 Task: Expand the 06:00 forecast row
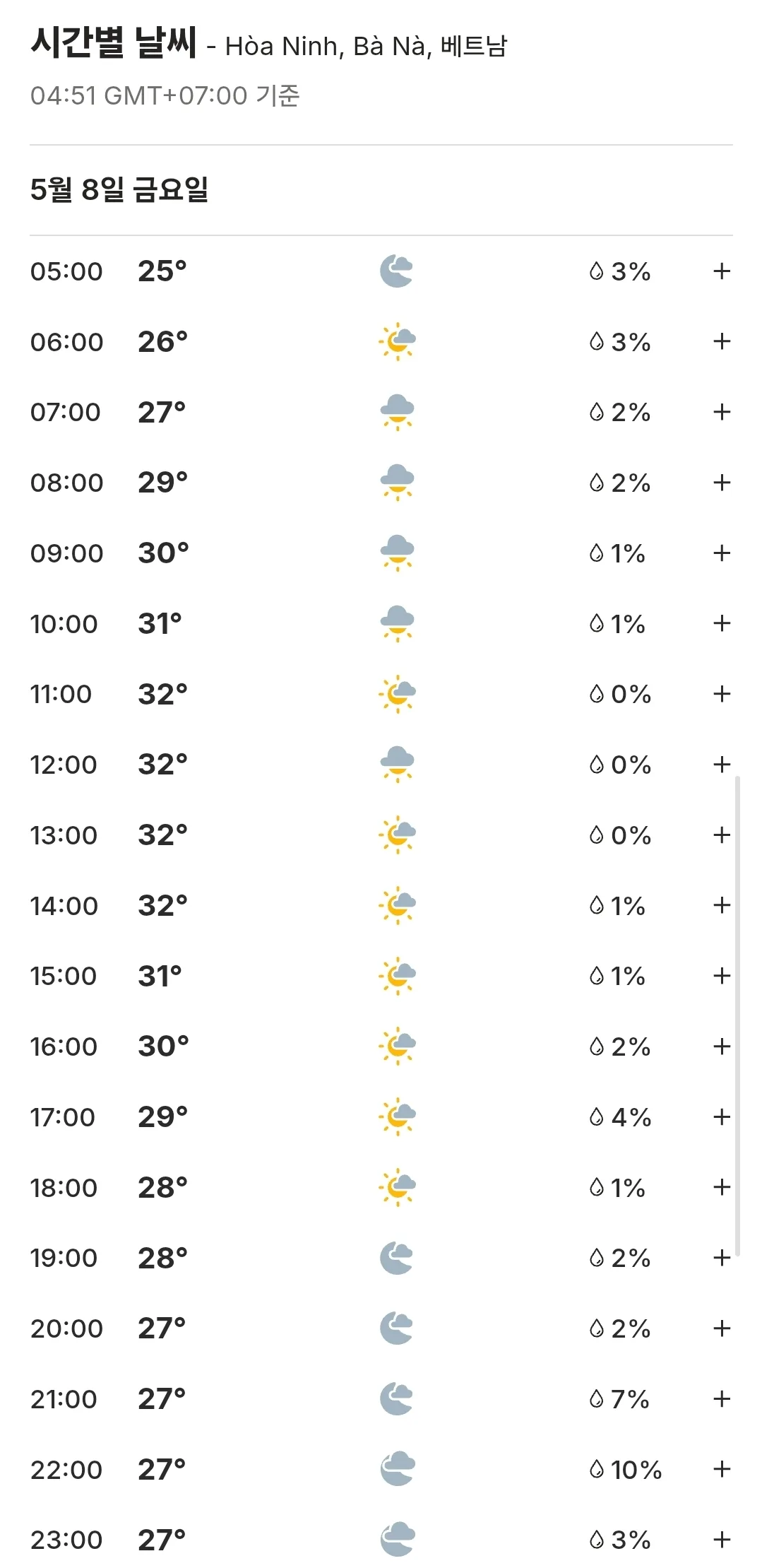[x=721, y=341]
